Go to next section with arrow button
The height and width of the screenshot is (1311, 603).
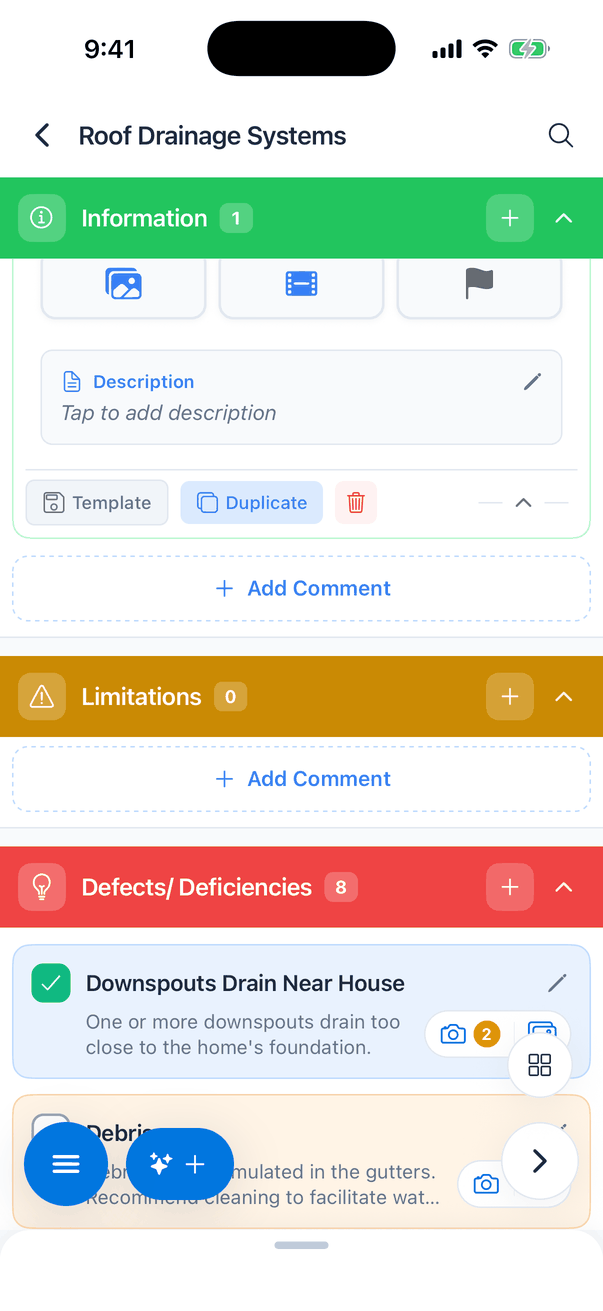point(540,1160)
